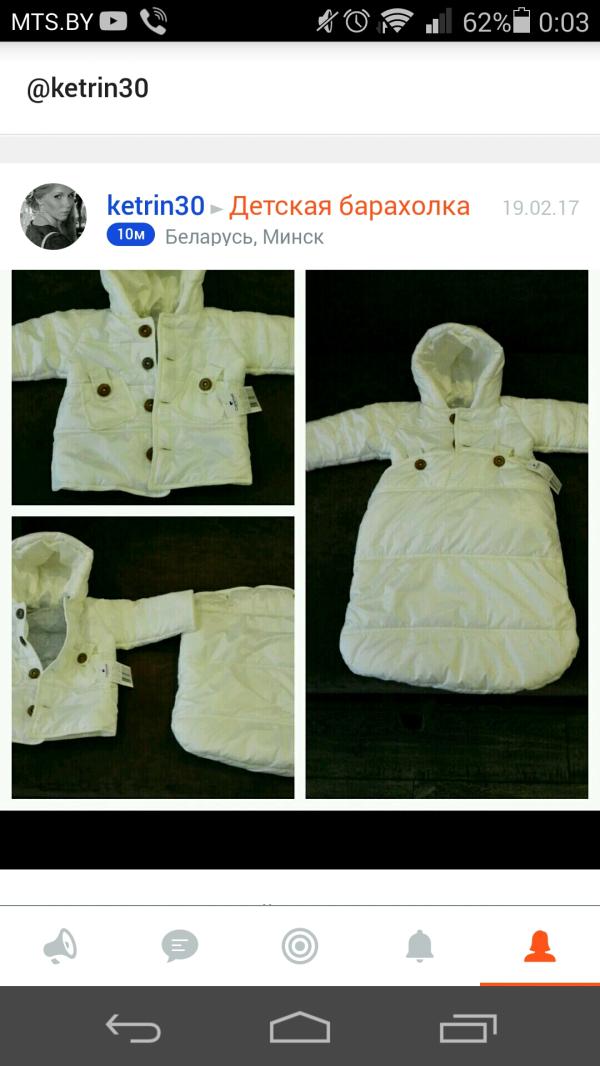Screen dimensions: 600x1066
Task: View the bottom-left jacket and bag photo
Action: (x=153, y=657)
